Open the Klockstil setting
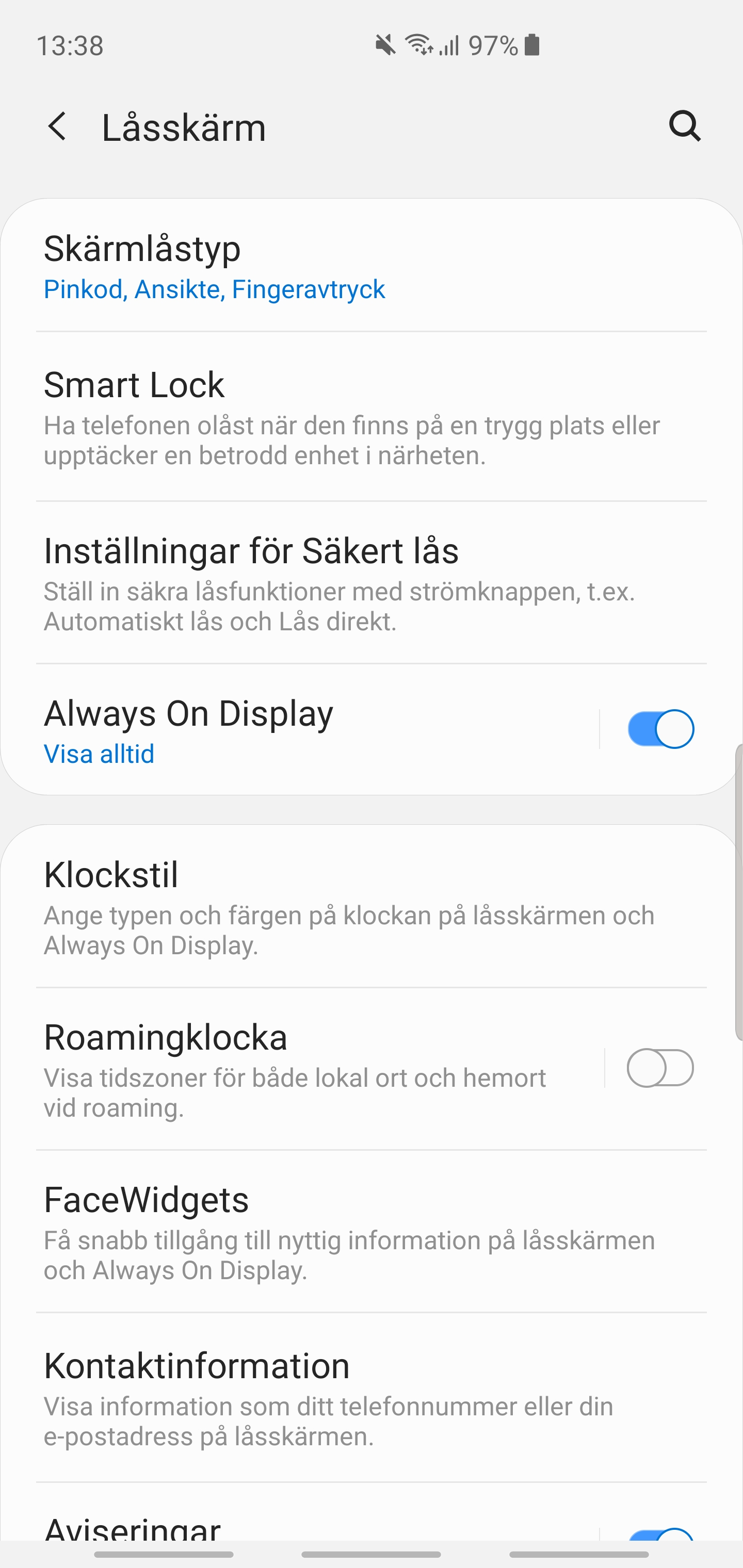 (372, 907)
